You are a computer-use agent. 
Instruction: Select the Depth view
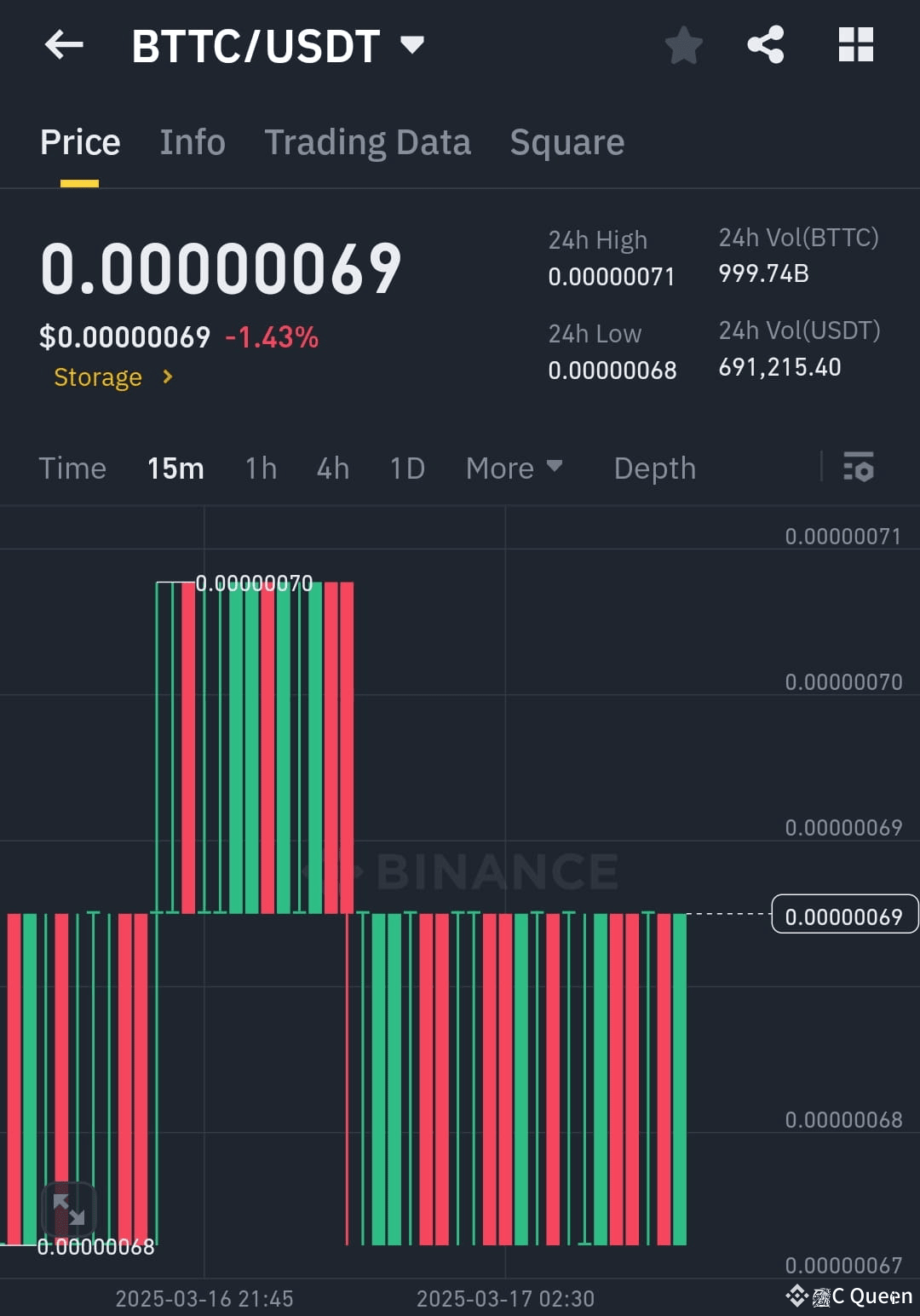654,468
